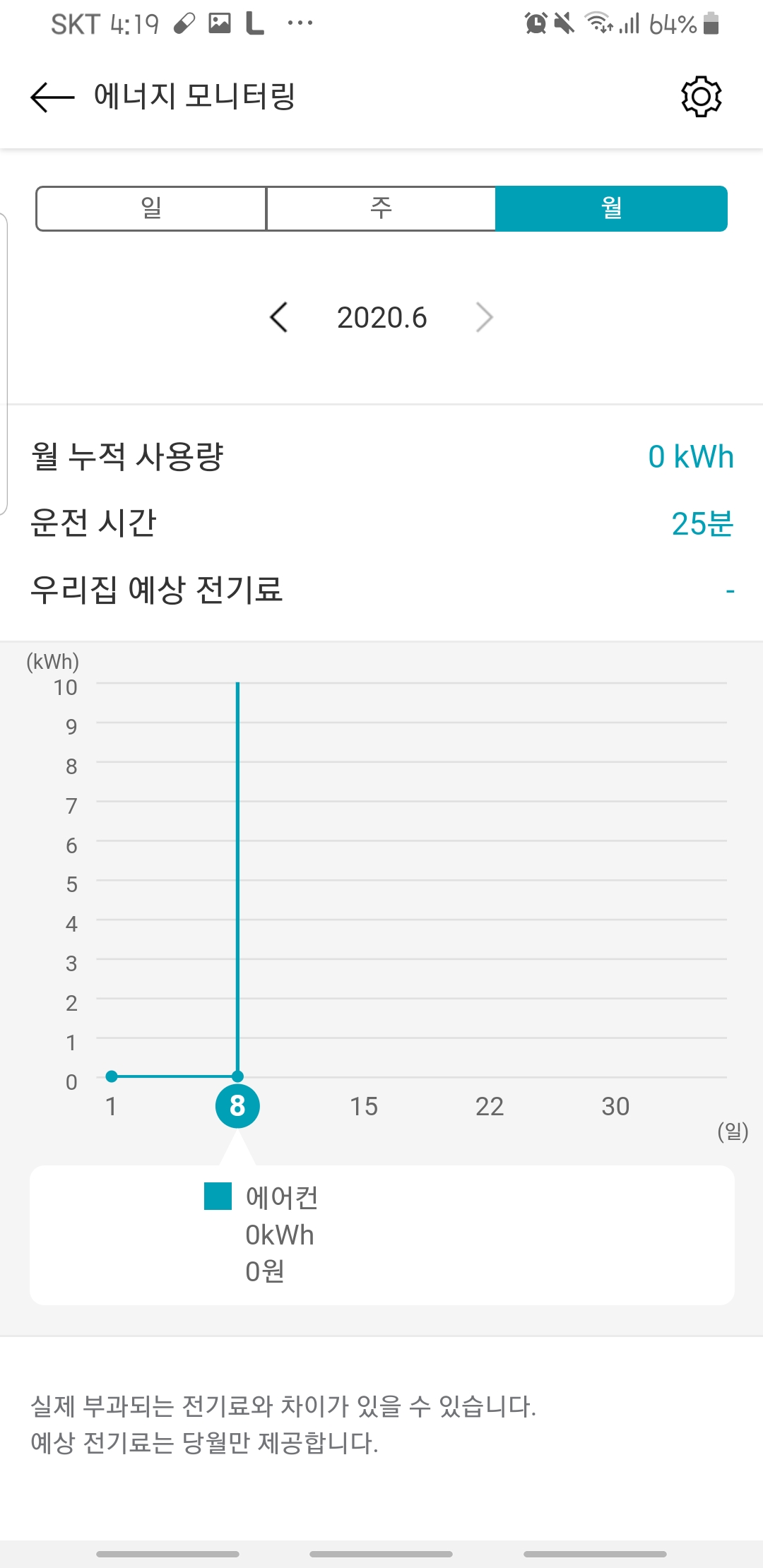Go to the previous month before 2020.6
The image size is (763, 1568).
[x=279, y=317]
